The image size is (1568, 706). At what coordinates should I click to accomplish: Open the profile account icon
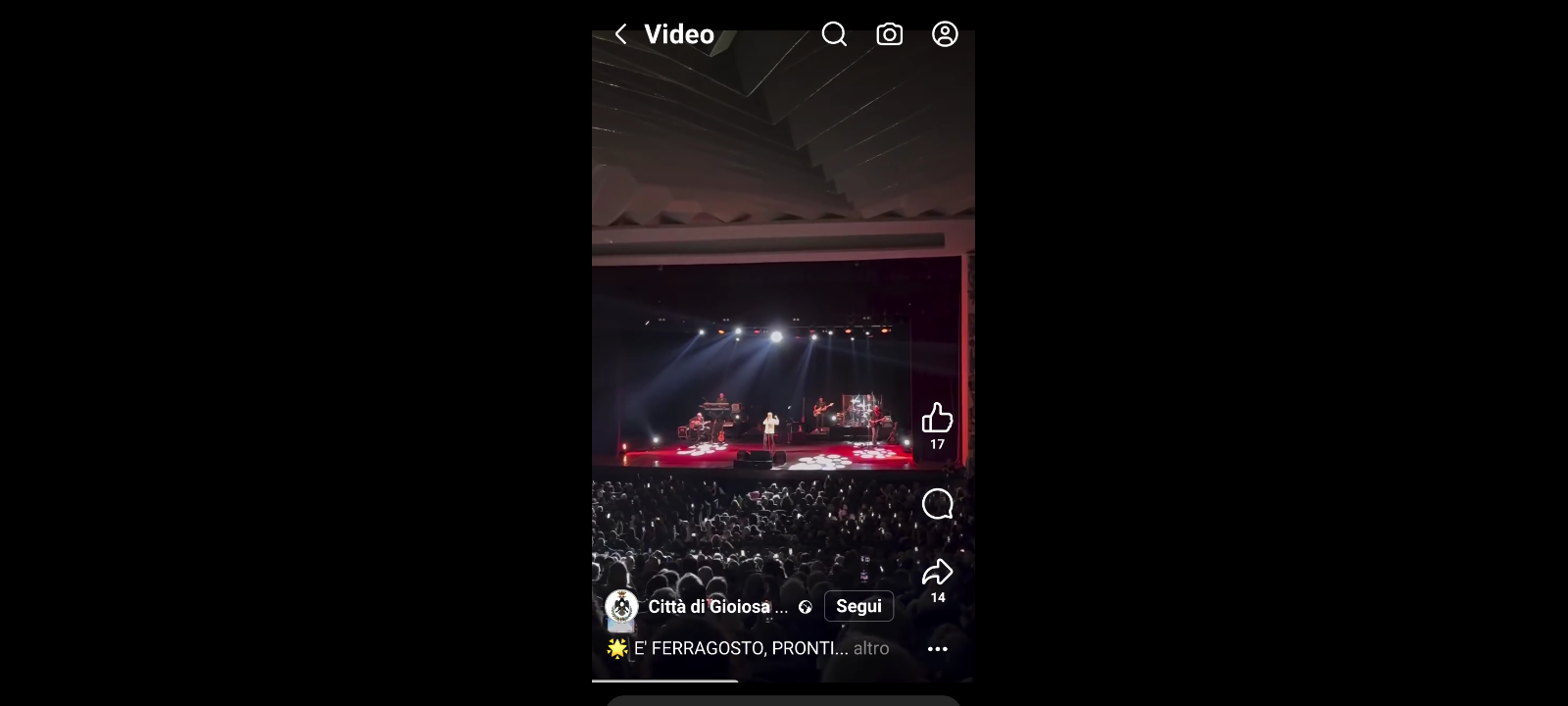(945, 34)
